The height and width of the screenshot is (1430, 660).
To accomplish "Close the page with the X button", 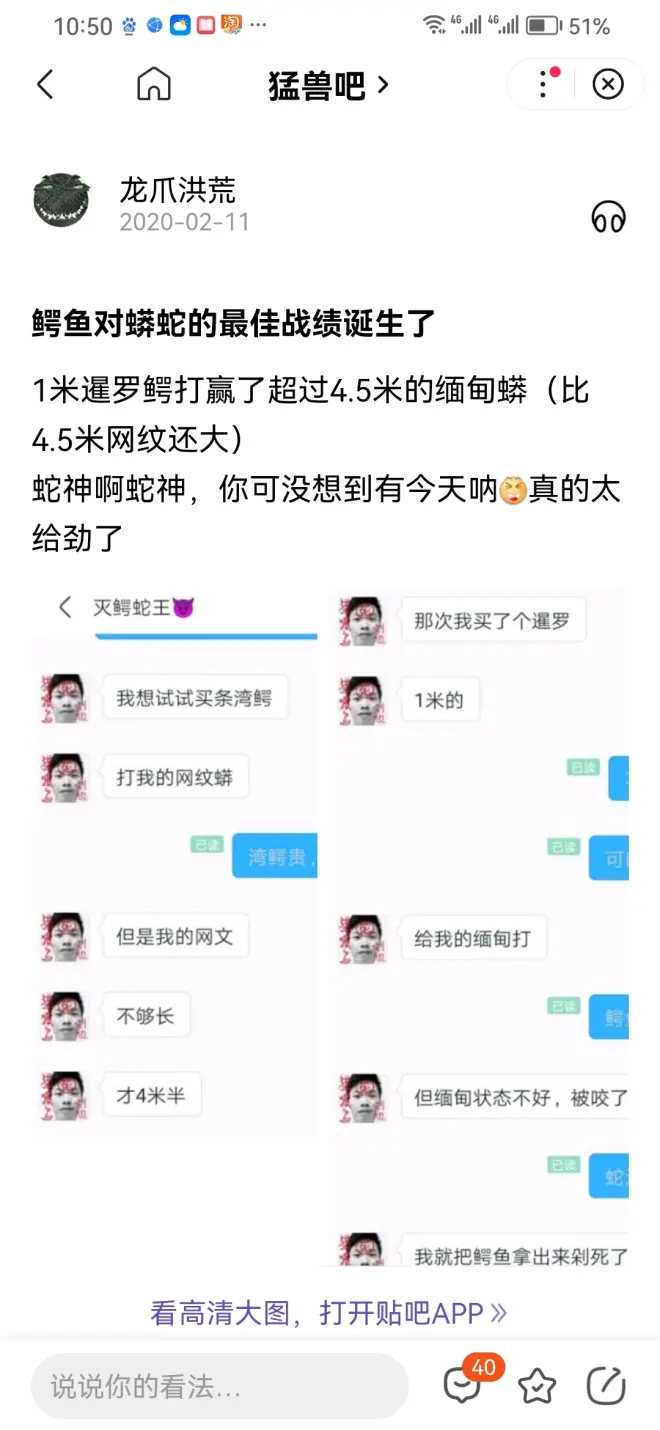I will click(x=608, y=84).
